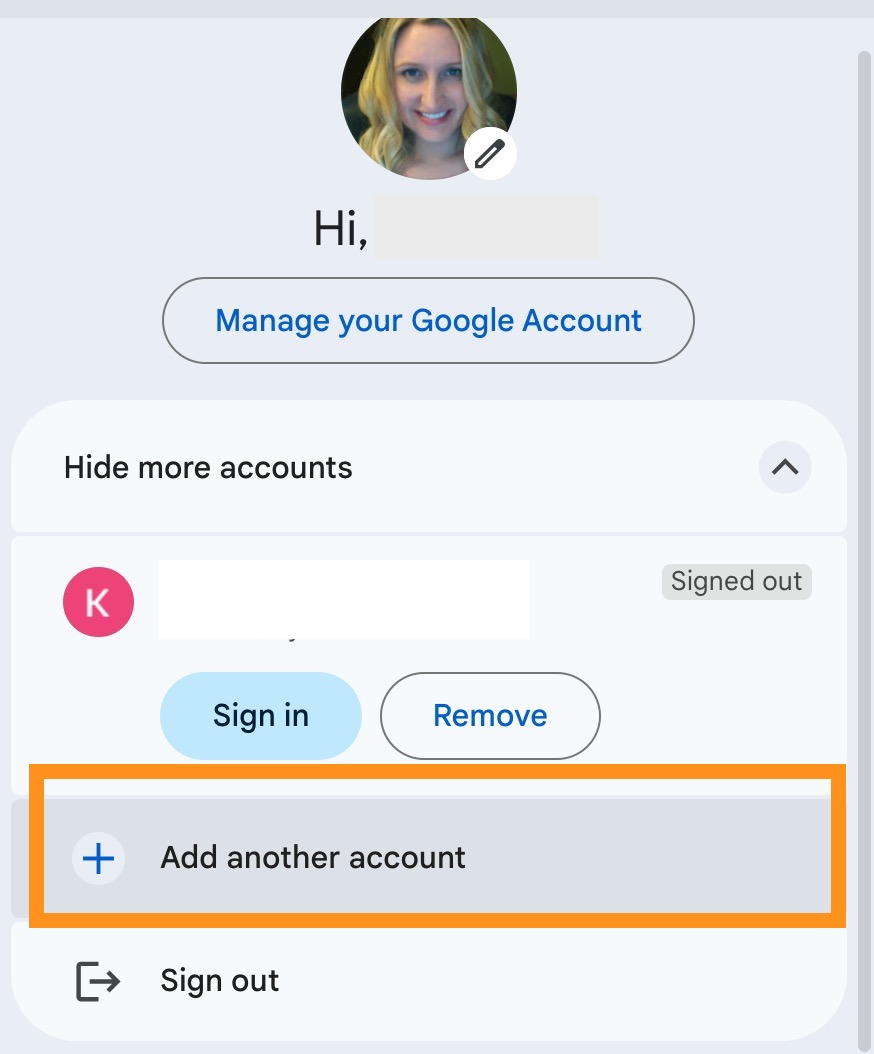
Task: Sign in to the signed-out K account
Action: click(260, 716)
